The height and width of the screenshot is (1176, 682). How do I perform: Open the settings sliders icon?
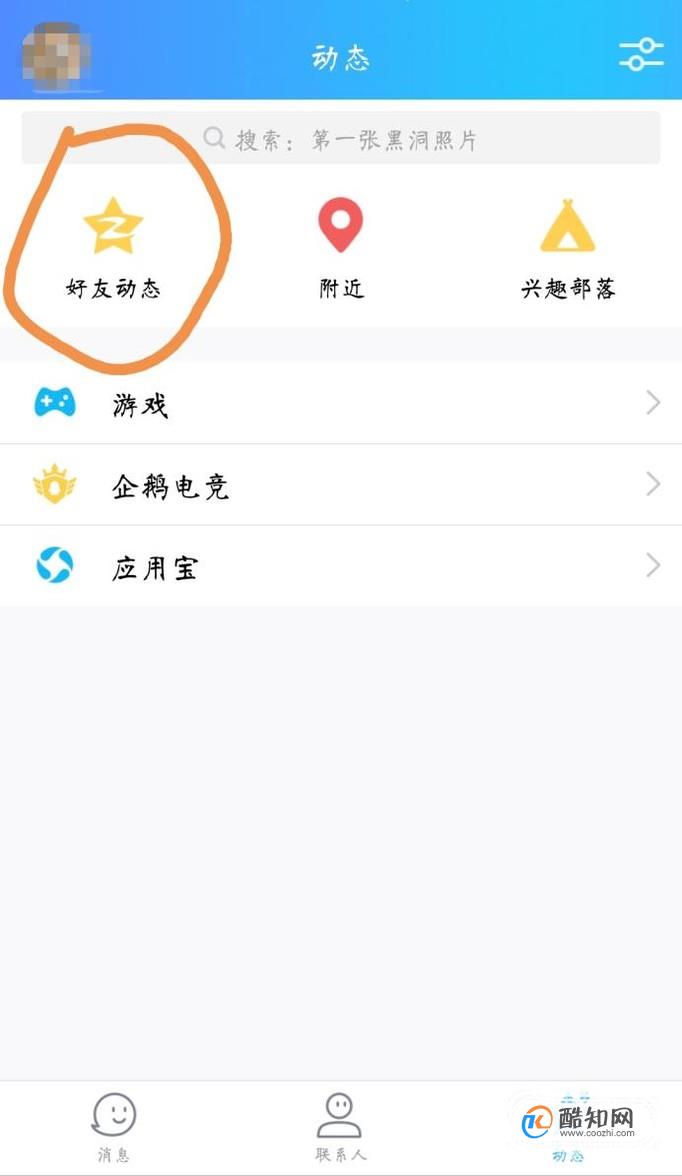click(x=641, y=54)
